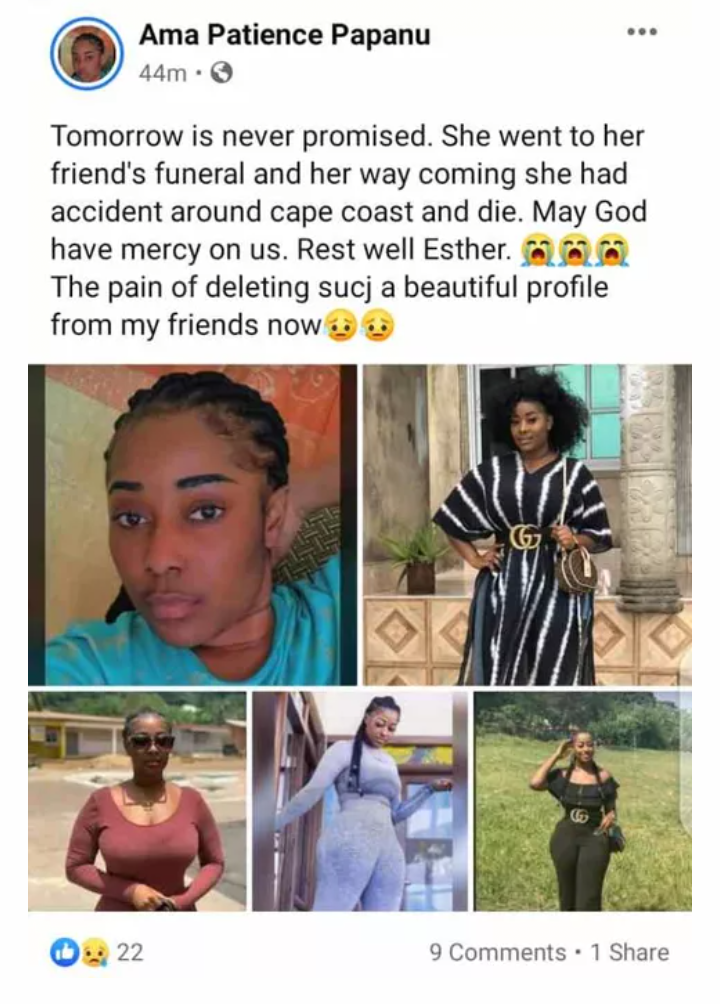View the photo in grey gym outfit

[360, 801]
